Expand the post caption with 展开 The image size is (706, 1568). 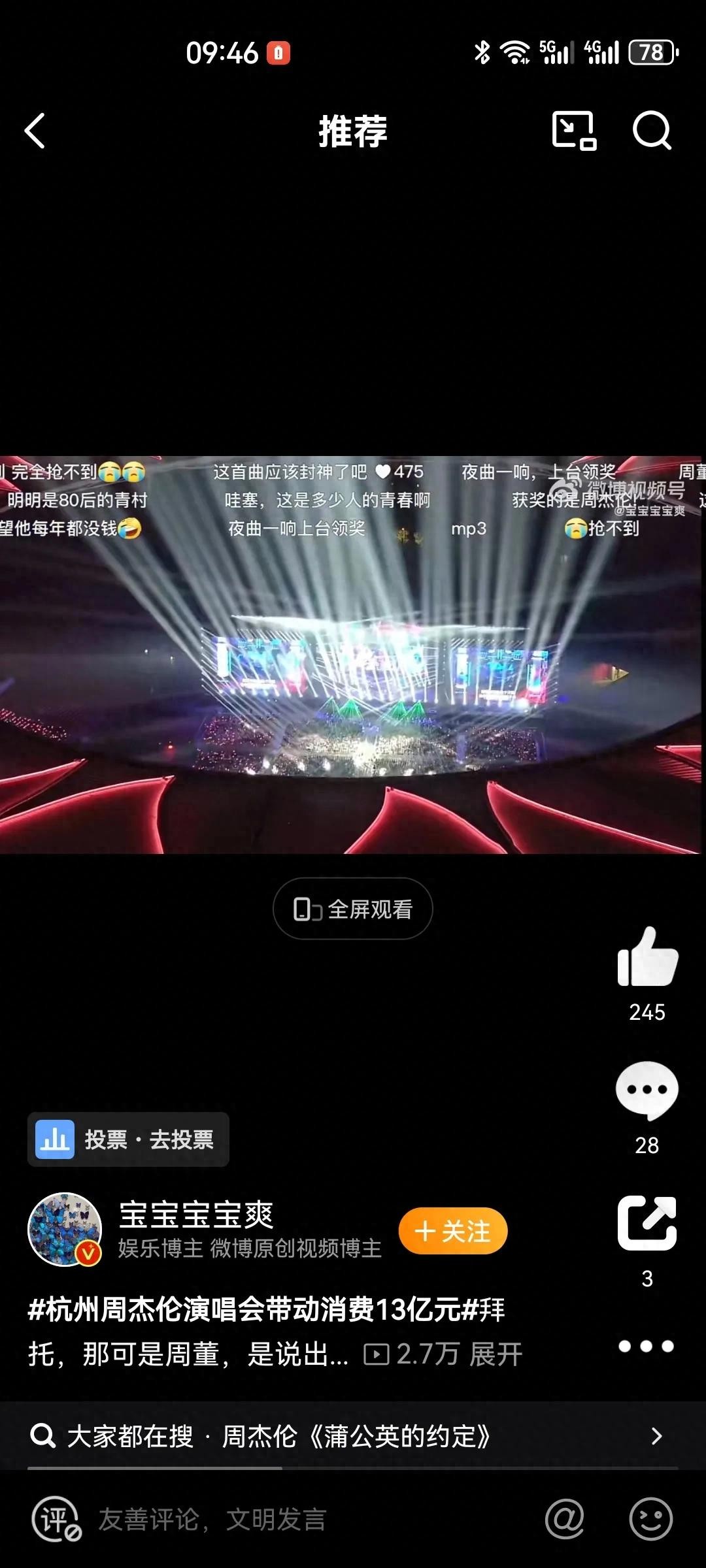pyautogui.click(x=496, y=1354)
